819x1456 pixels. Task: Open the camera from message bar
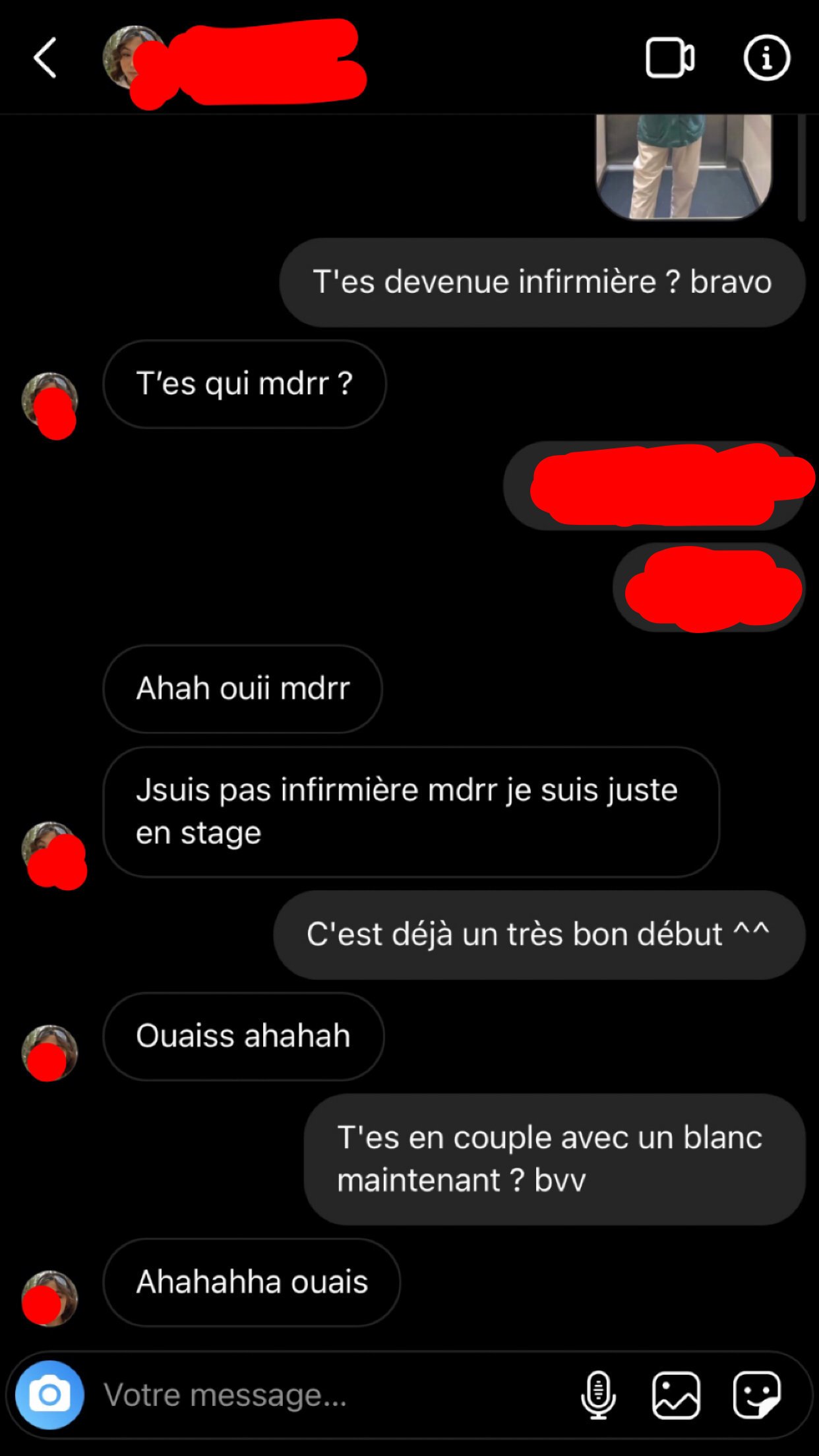(x=49, y=1395)
